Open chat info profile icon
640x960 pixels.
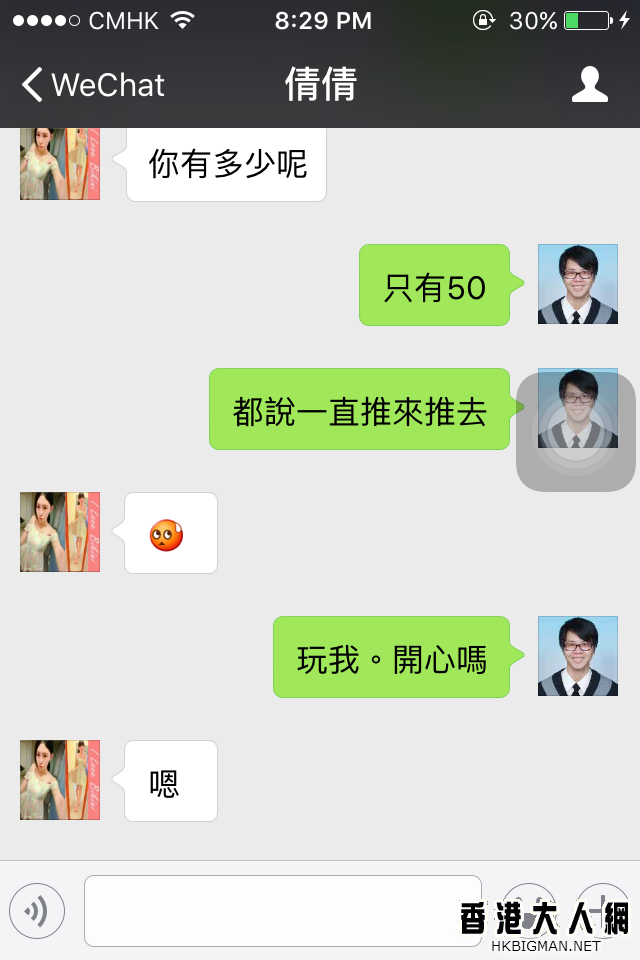(590, 85)
